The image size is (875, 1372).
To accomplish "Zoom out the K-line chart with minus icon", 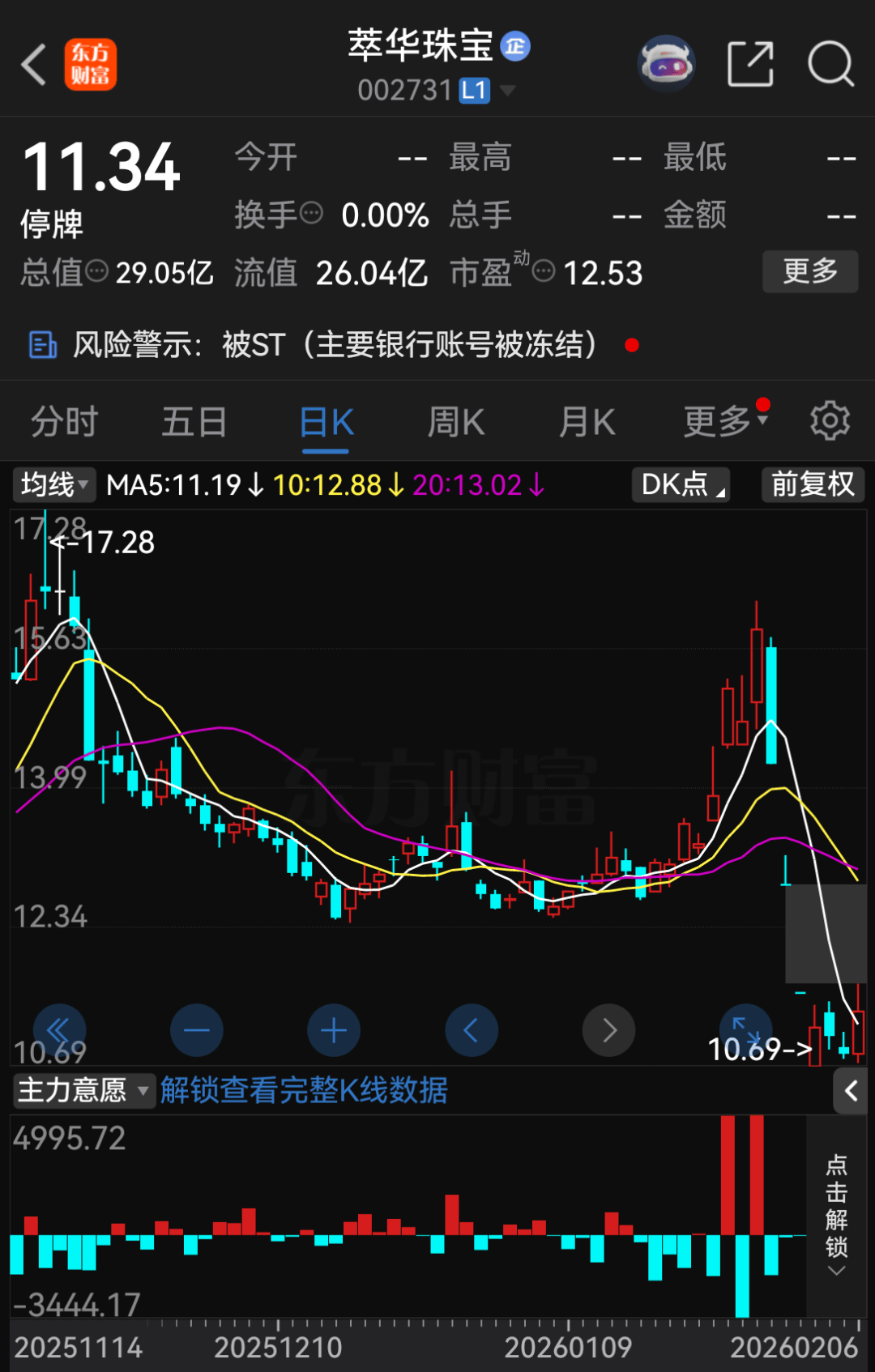I will [x=196, y=1029].
